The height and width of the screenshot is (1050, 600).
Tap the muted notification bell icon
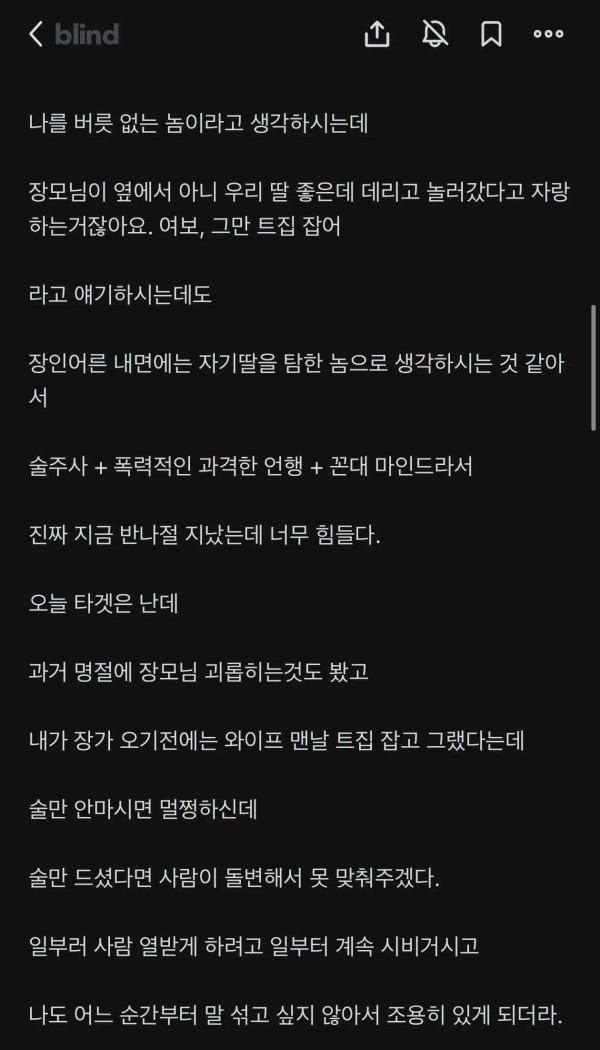(x=435, y=33)
